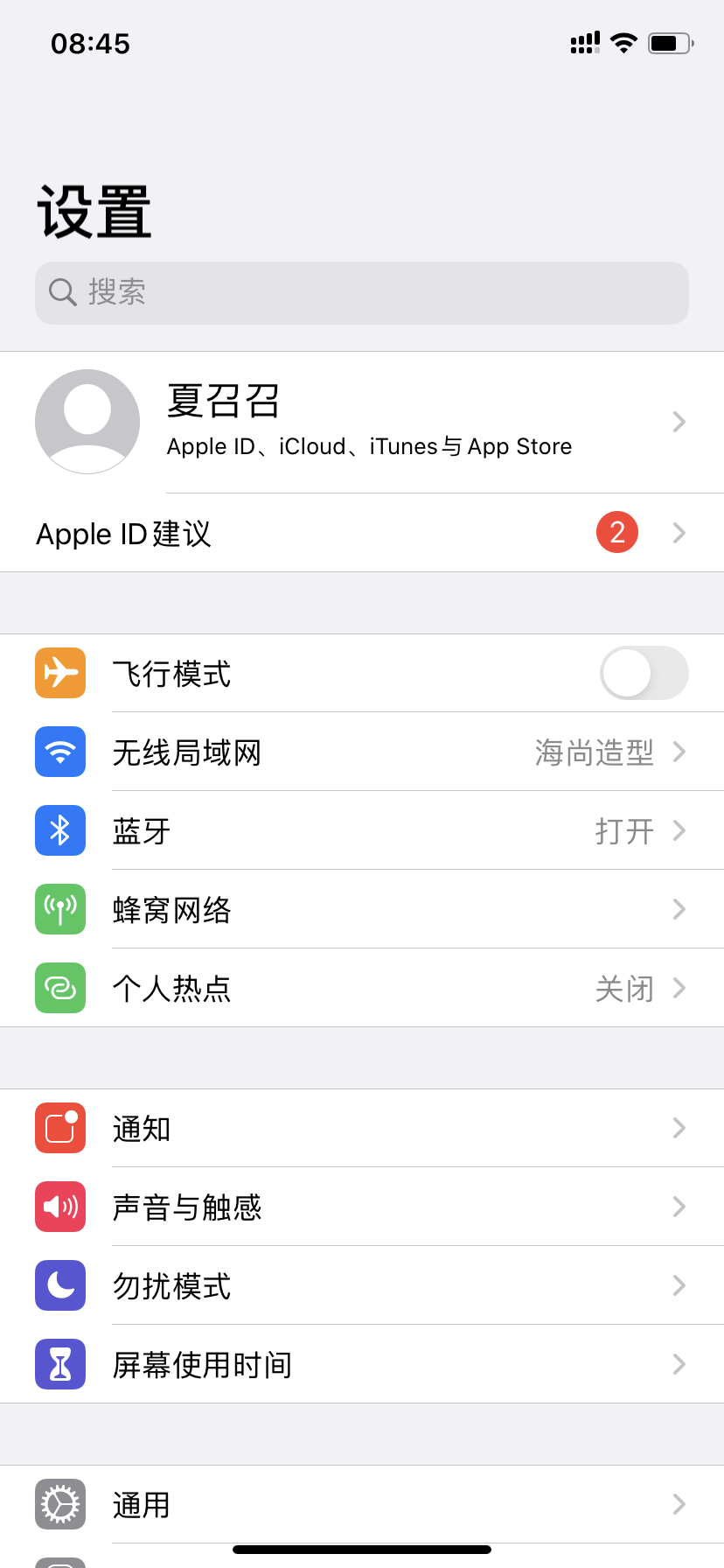This screenshot has height=1568, width=724.
Task: Open 蜂窝网络 cellular settings
Action: click(x=362, y=909)
